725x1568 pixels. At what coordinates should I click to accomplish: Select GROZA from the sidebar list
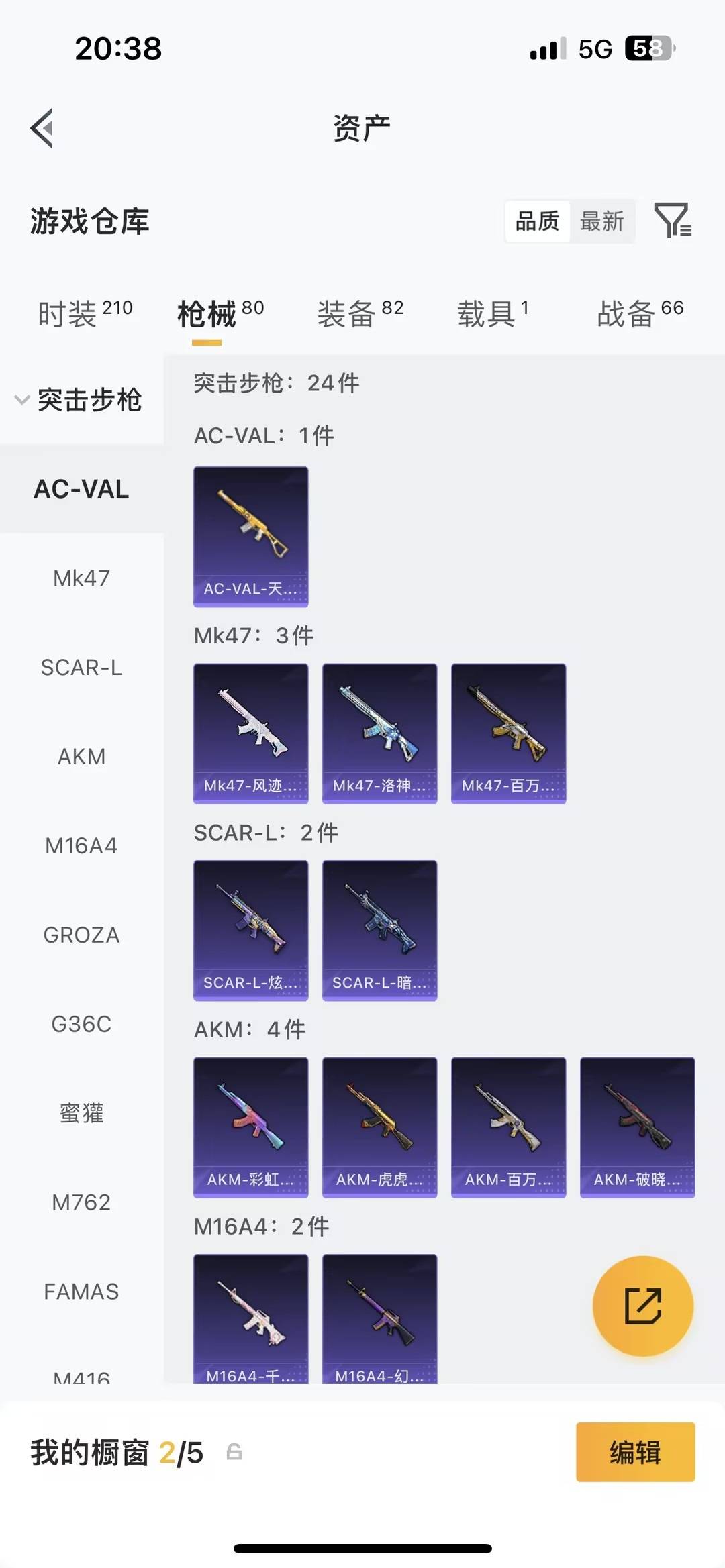[82, 934]
